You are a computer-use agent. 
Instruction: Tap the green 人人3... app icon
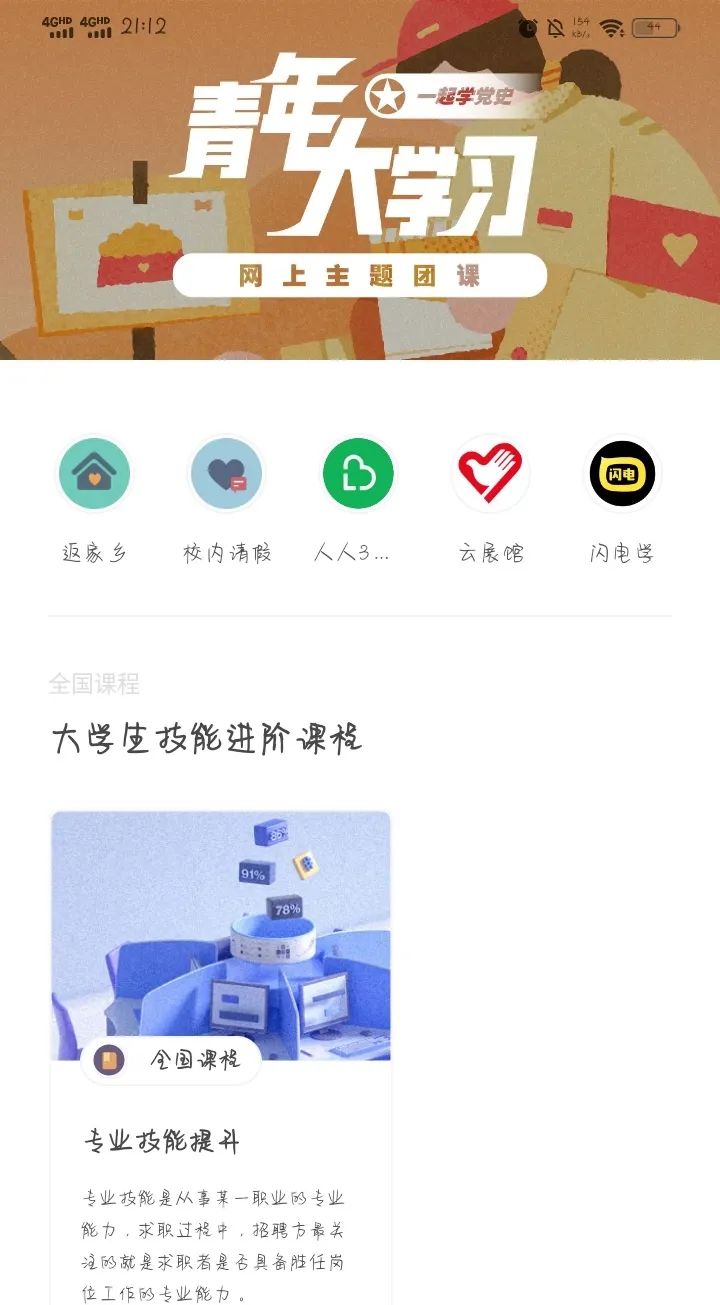point(358,474)
